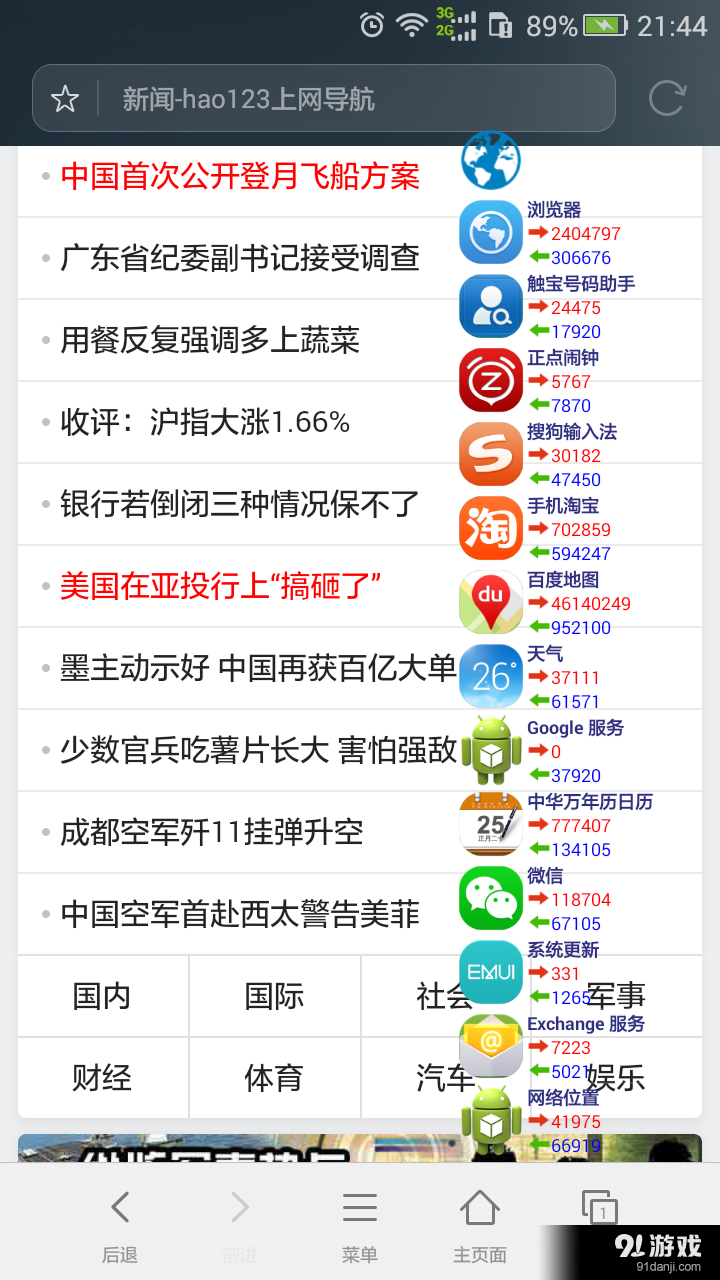The height and width of the screenshot is (1280, 720).
Task: Switch to the 财经 news category
Action: tap(102, 1078)
